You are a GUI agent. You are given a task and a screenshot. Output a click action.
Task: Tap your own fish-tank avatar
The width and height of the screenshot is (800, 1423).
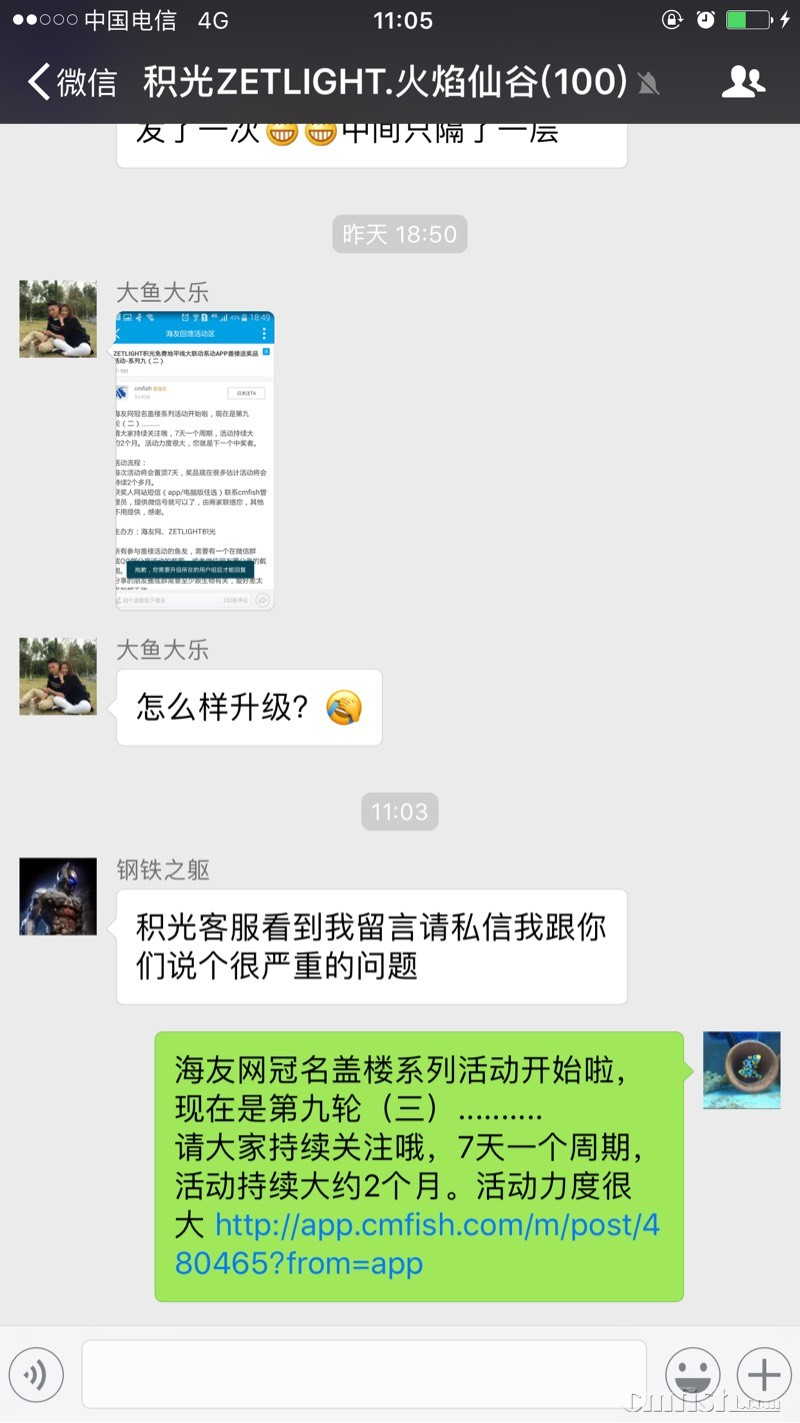(x=741, y=1070)
